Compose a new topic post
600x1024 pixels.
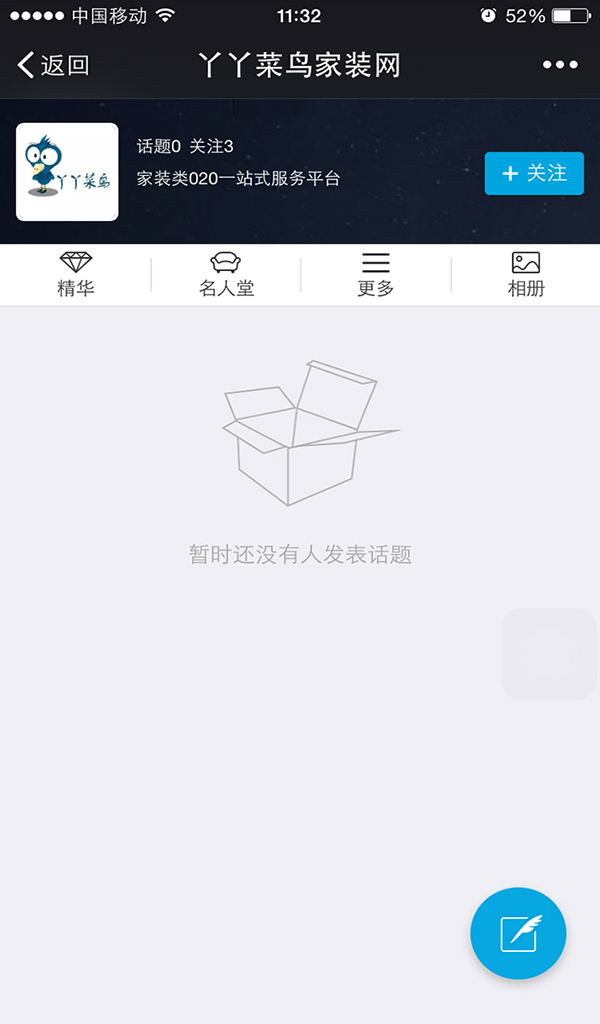click(x=518, y=934)
